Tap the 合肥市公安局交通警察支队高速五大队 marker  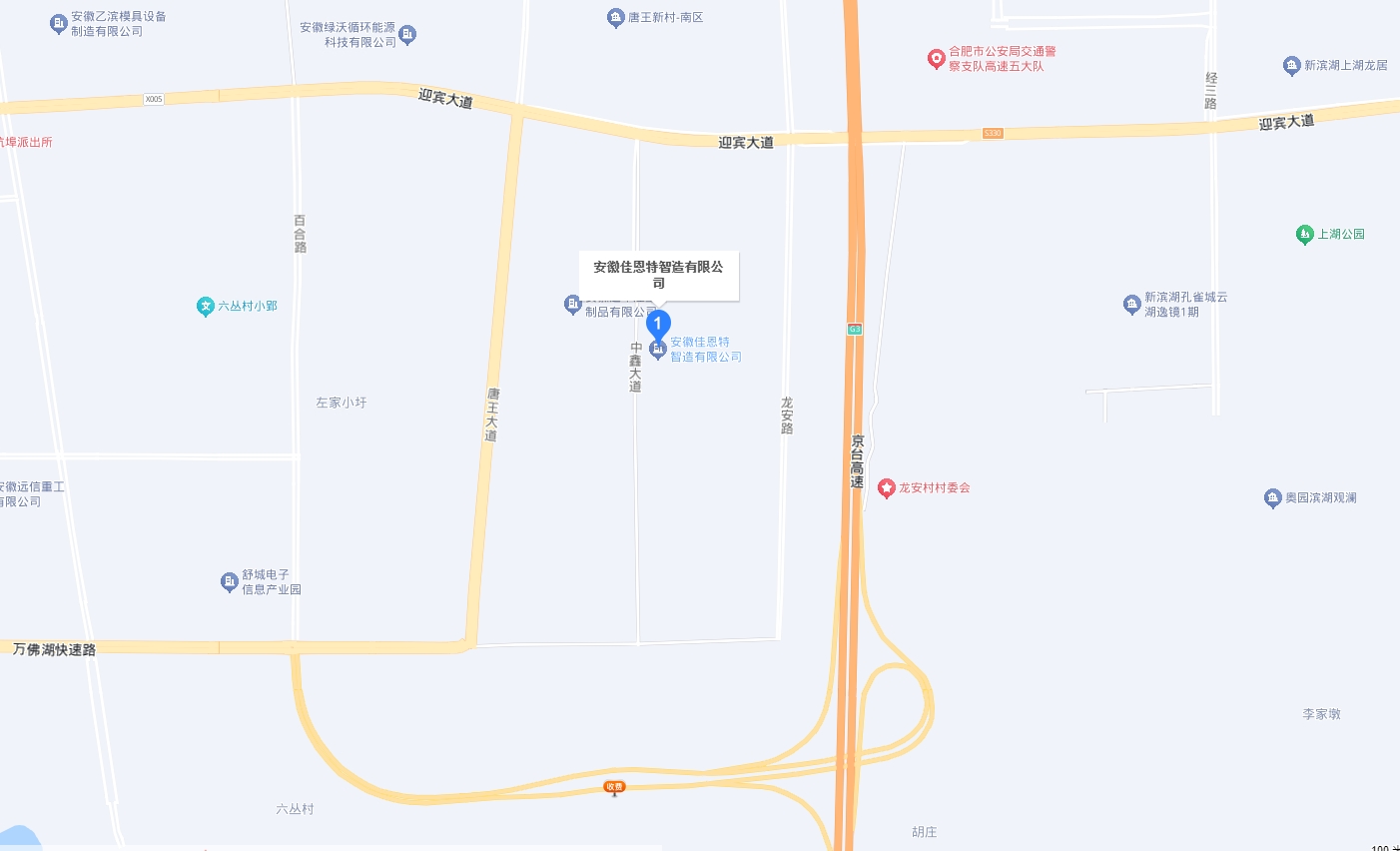tap(936, 59)
